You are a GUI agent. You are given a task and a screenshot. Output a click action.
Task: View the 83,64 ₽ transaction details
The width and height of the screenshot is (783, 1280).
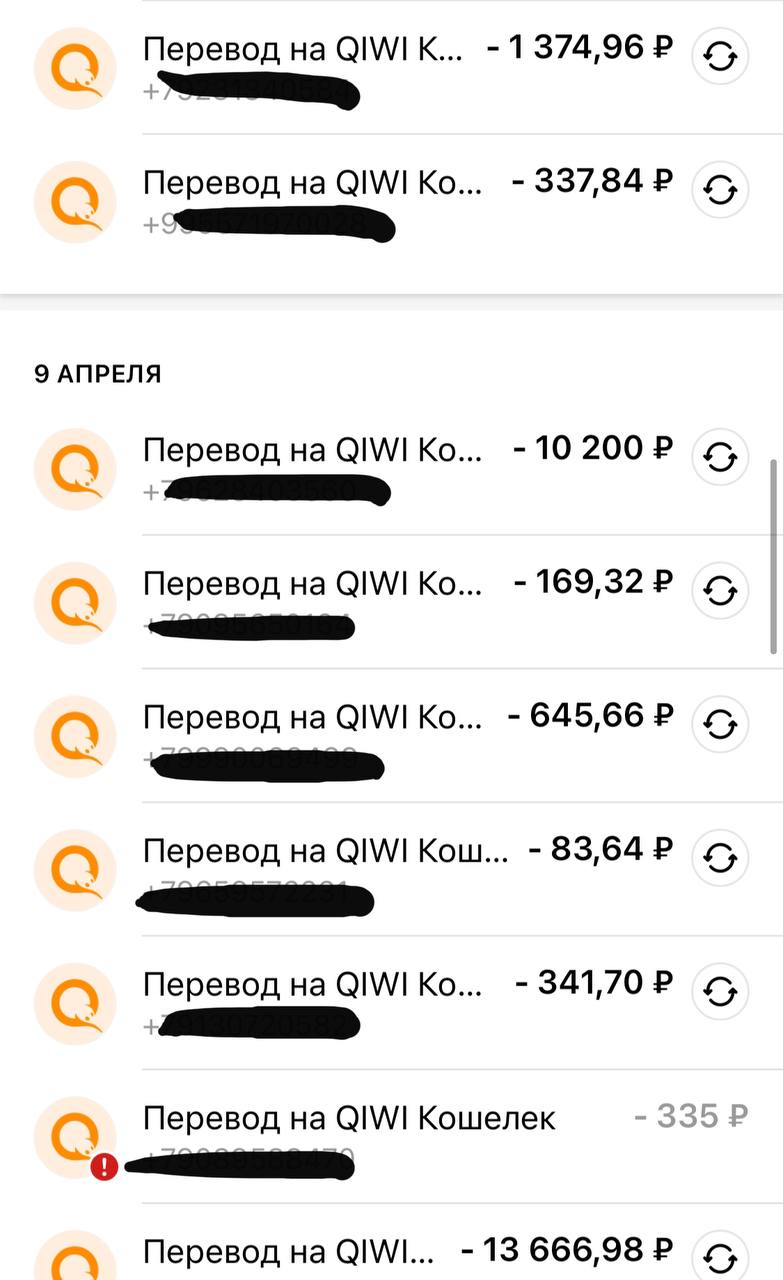(x=391, y=869)
